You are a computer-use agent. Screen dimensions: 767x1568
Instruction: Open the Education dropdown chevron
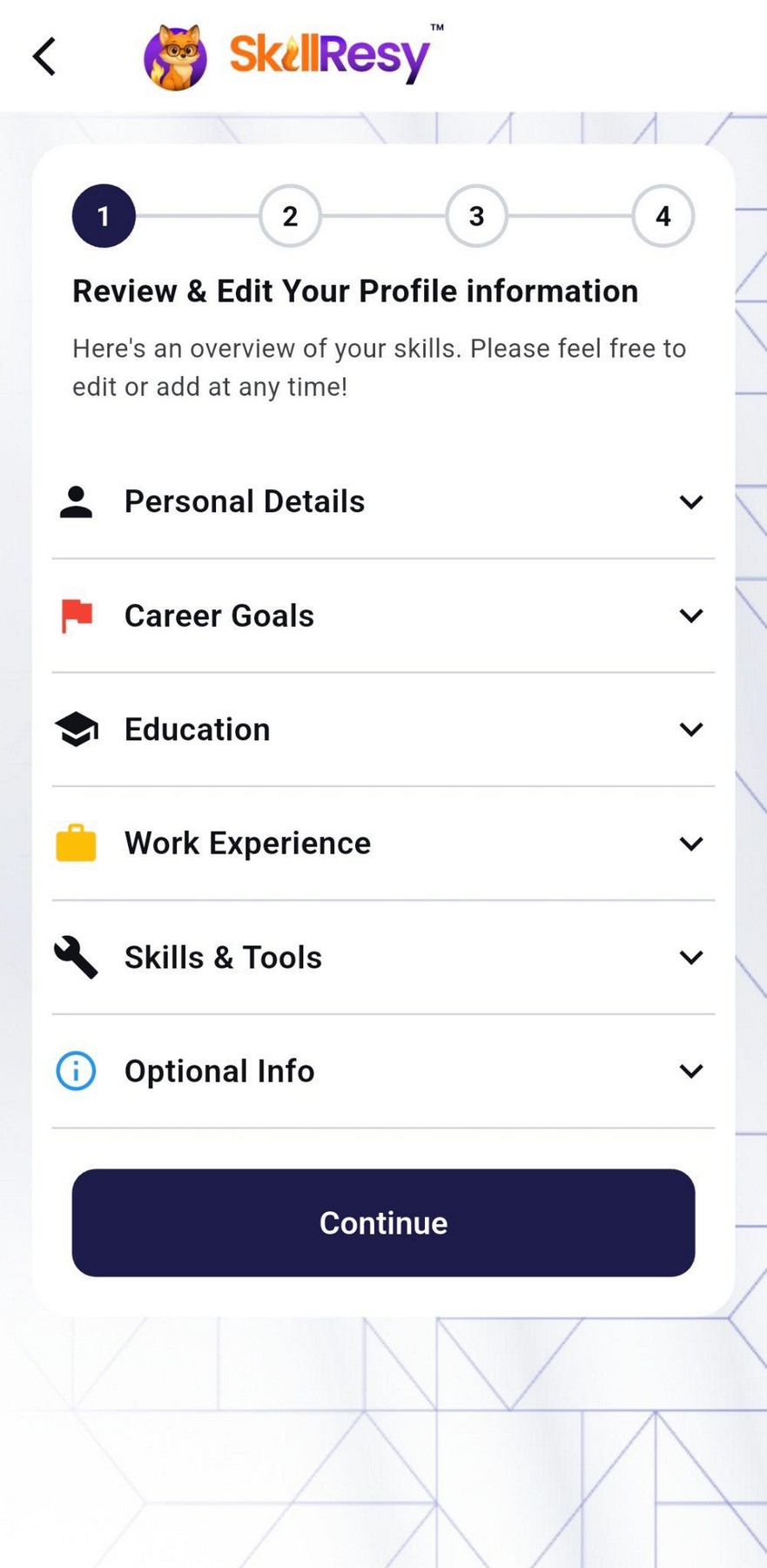click(690, 730)
